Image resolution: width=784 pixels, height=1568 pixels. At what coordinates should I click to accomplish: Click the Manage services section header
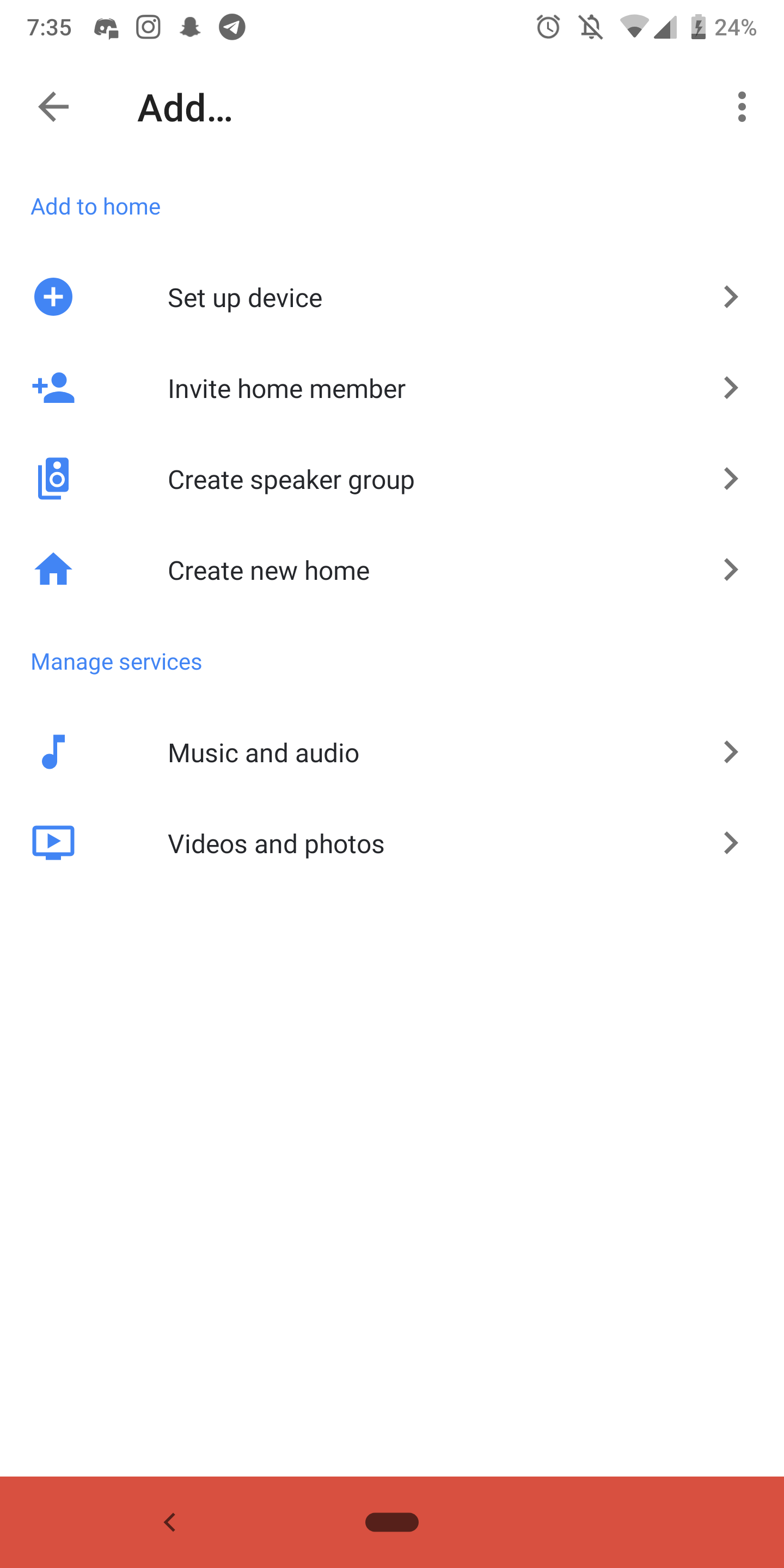pyautogui.click(x=117, y=661)
